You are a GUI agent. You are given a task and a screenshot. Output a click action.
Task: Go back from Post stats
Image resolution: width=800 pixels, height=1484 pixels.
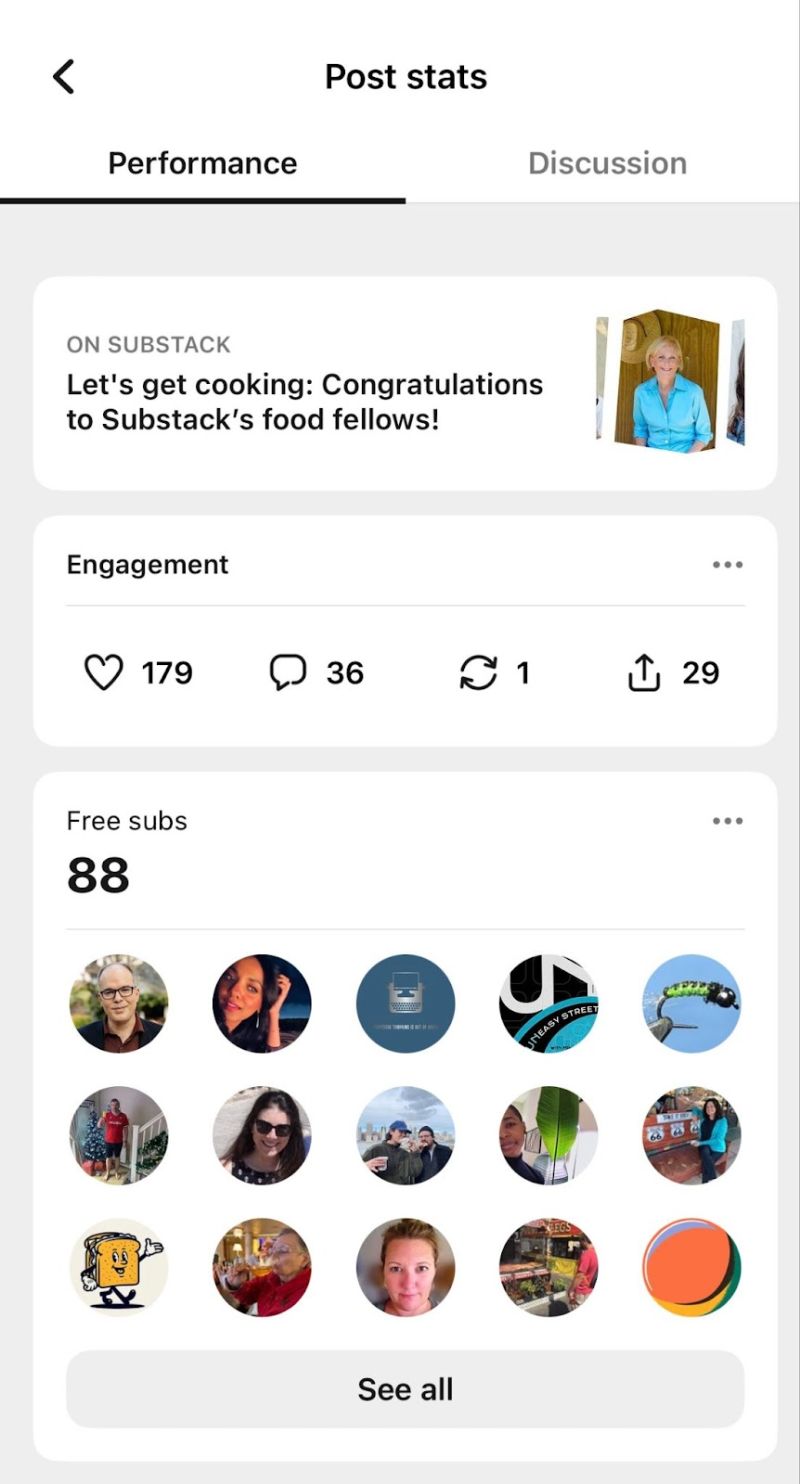pos(64,77)
